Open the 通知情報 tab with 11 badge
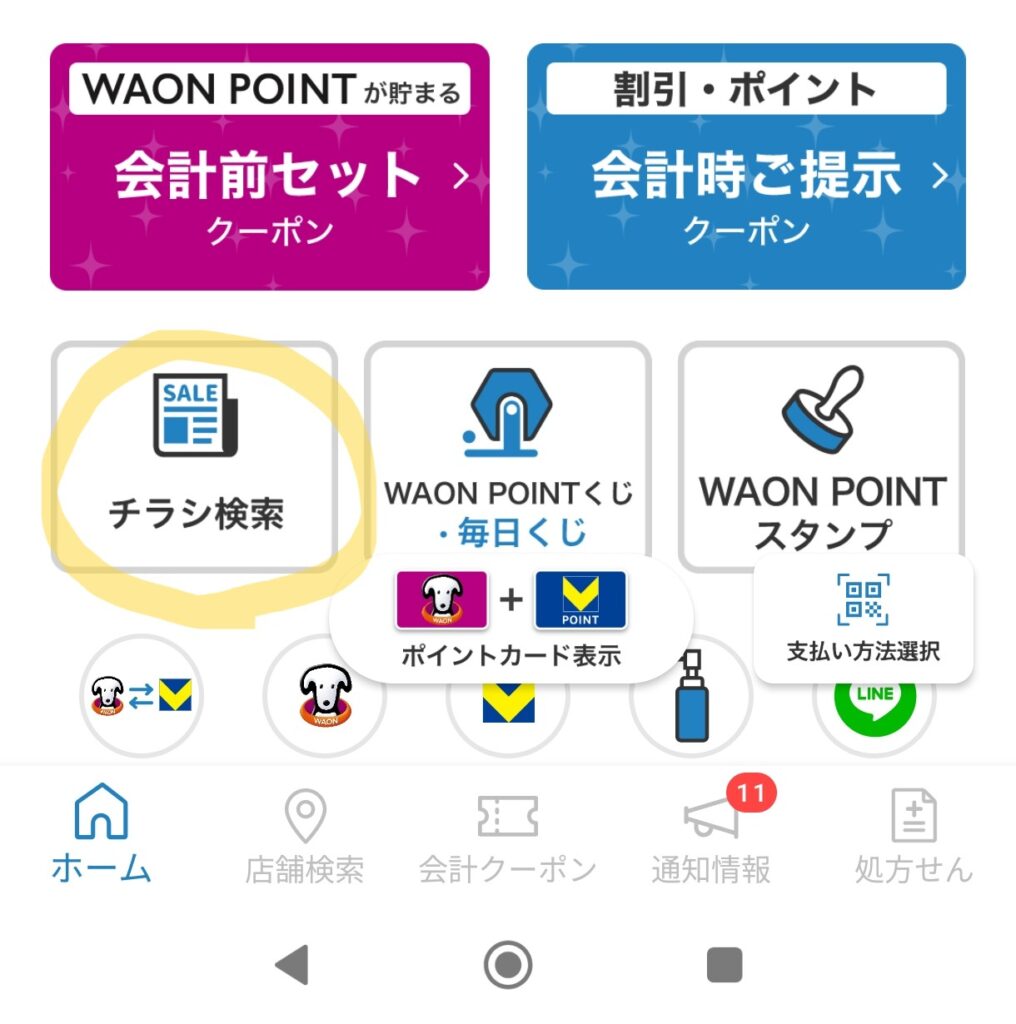 point(712,836)
